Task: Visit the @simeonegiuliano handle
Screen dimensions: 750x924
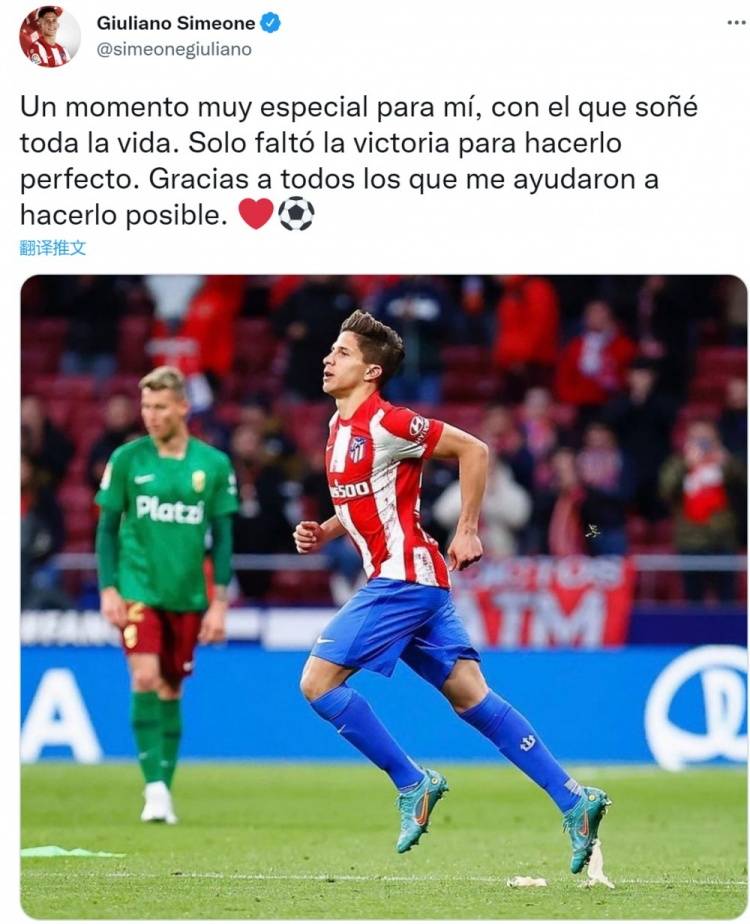Action: tap(174, 48)
